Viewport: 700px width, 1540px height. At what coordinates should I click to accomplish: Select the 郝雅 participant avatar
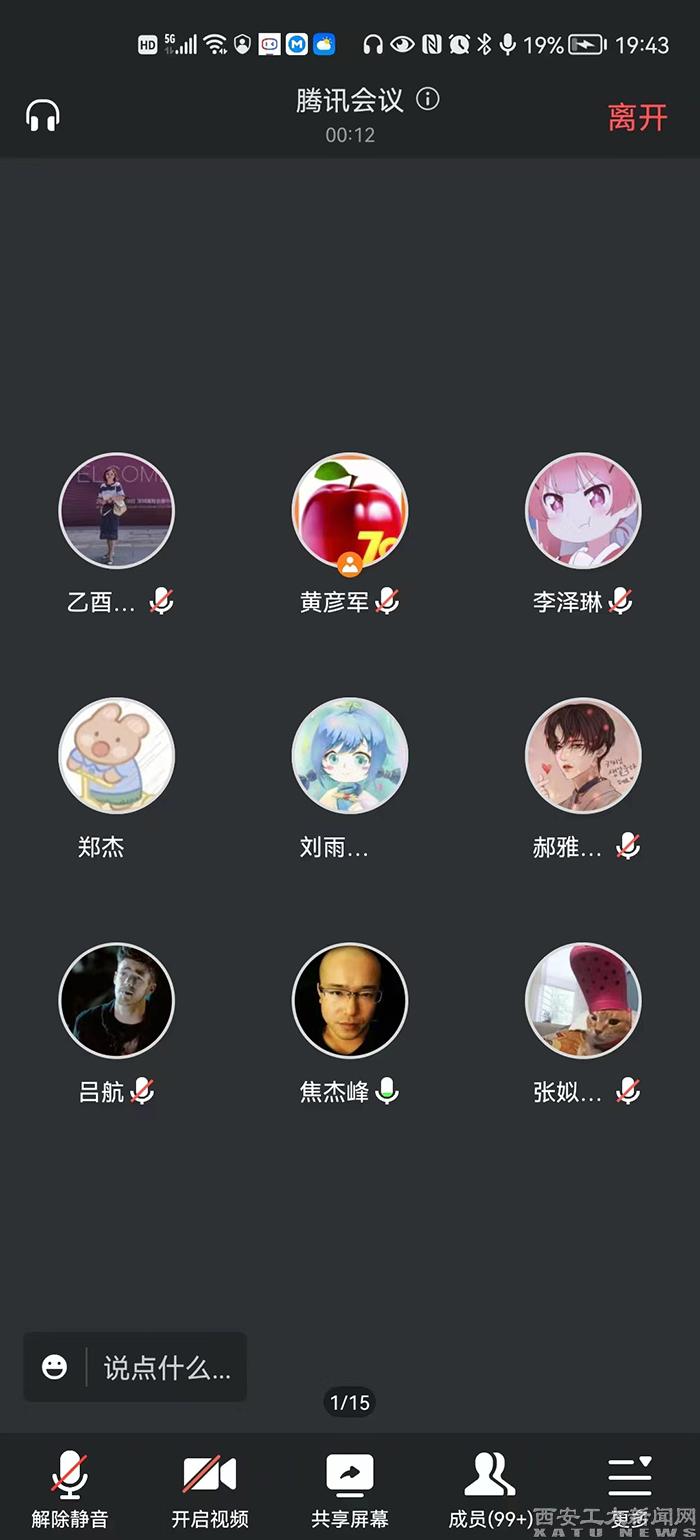(583, 756)
